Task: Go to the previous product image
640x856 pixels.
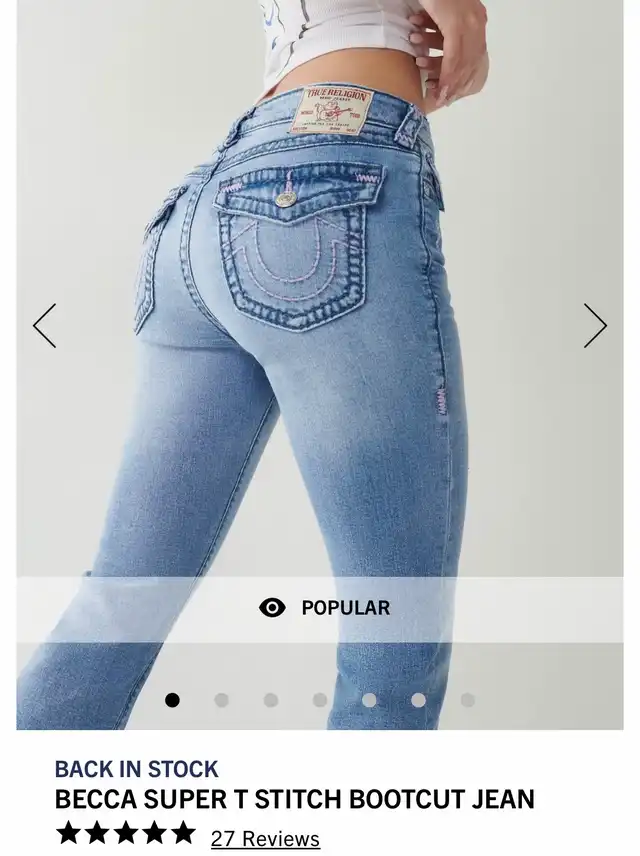Action: (44, 326)
